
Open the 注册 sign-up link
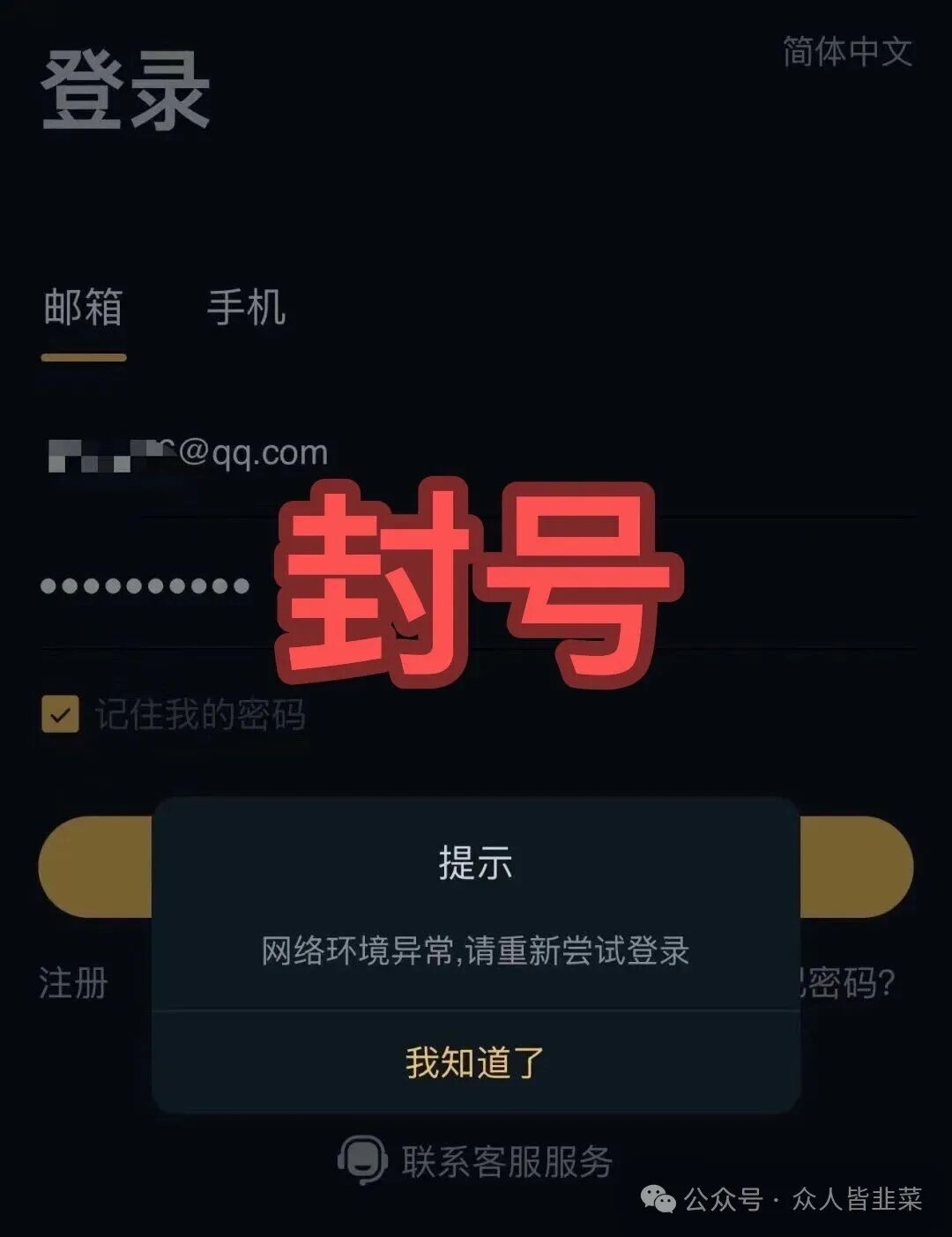(x=73, y=983)
